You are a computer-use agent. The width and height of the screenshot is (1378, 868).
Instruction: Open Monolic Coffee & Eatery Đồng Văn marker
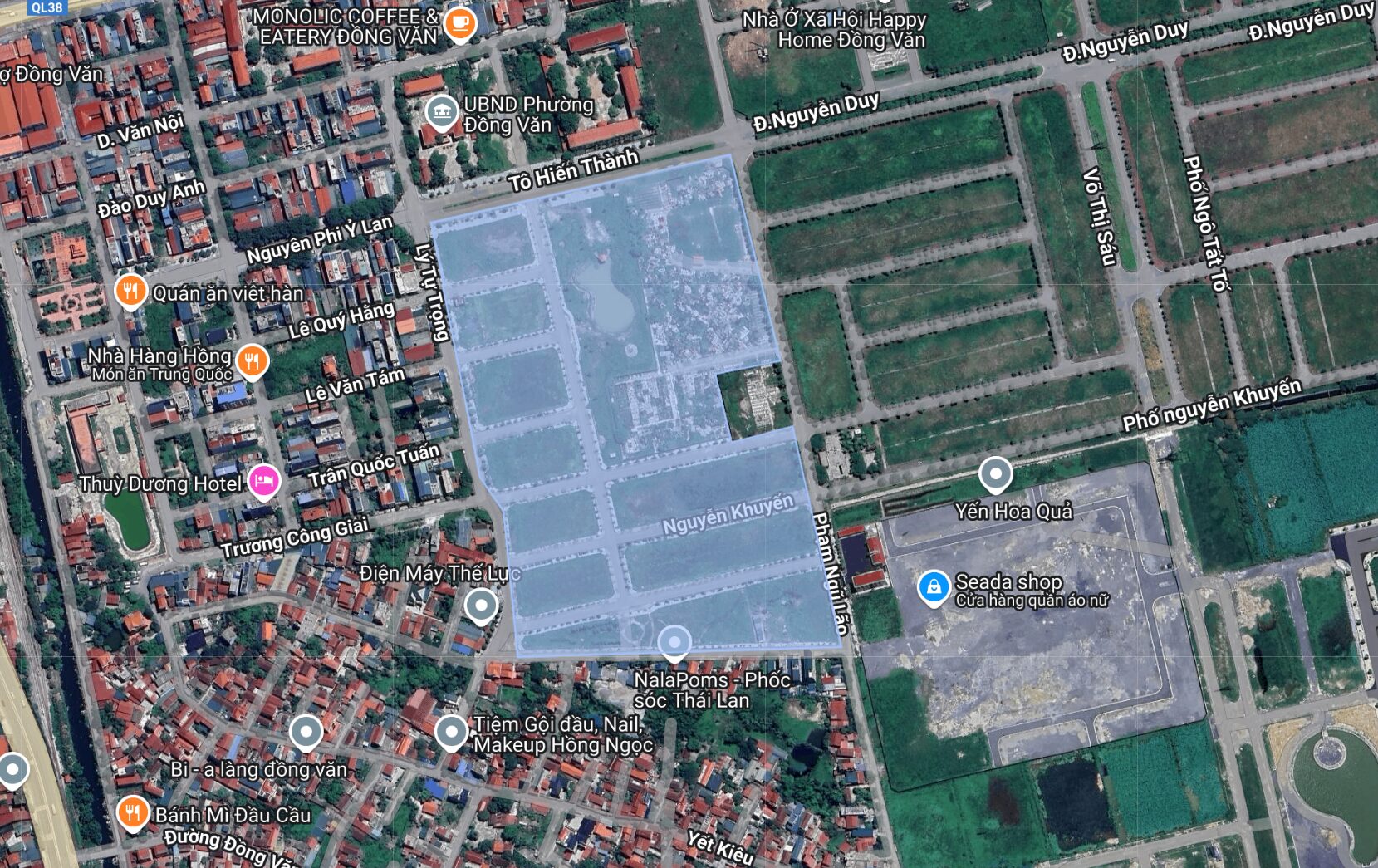coord(459,23)
